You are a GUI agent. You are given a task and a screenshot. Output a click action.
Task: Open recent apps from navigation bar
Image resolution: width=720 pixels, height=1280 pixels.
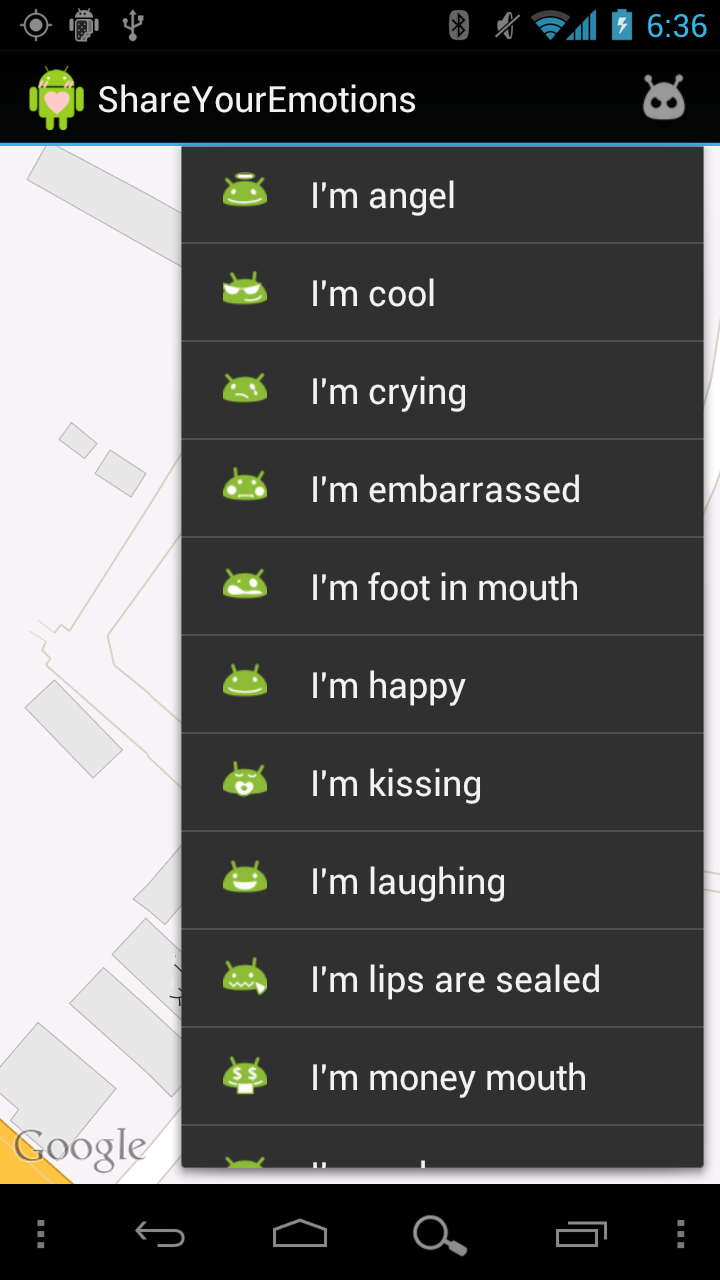pos(581,1234)
